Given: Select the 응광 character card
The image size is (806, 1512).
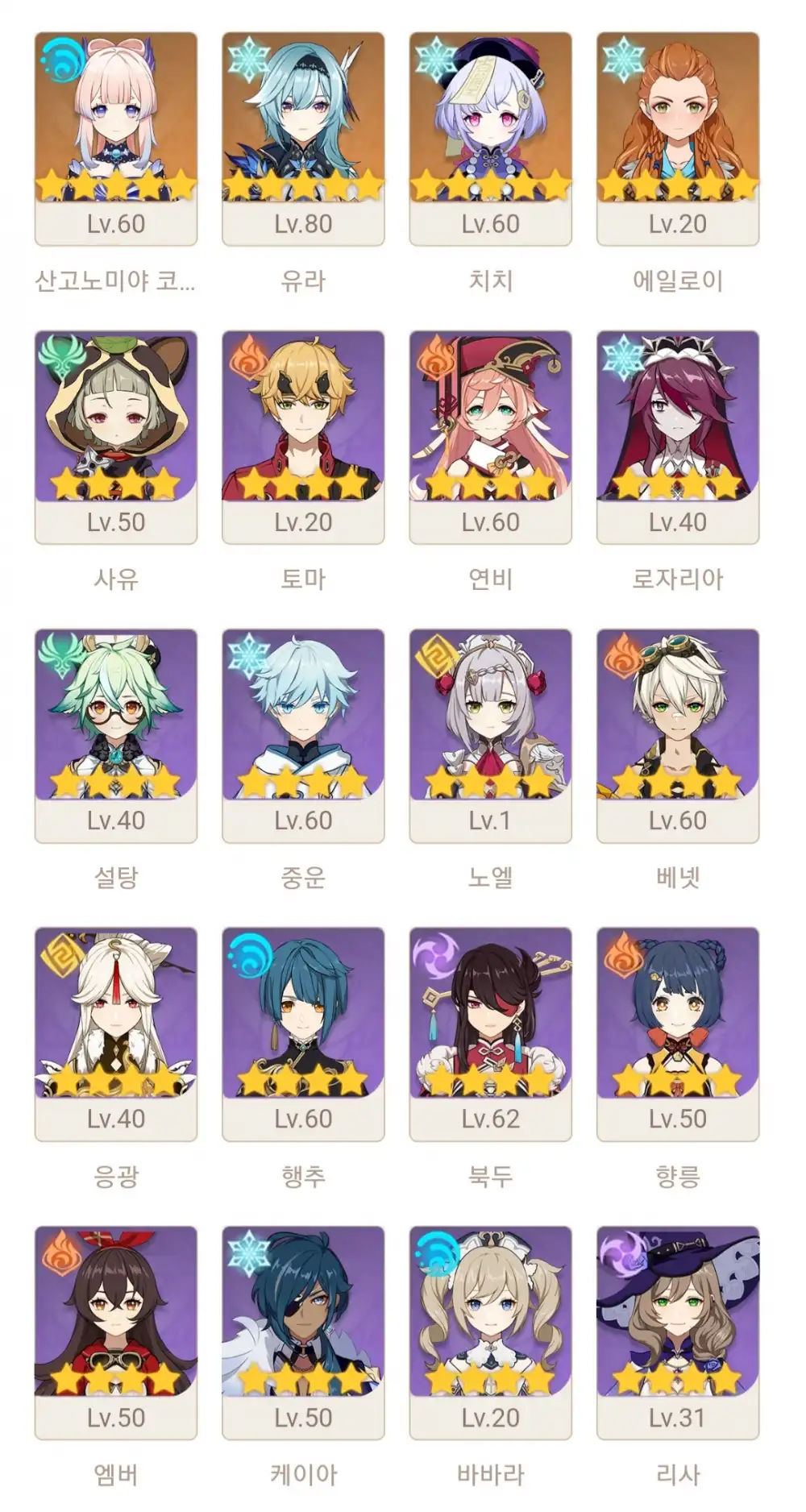Looking at the screenshot, I should (x=116, y=1033).
